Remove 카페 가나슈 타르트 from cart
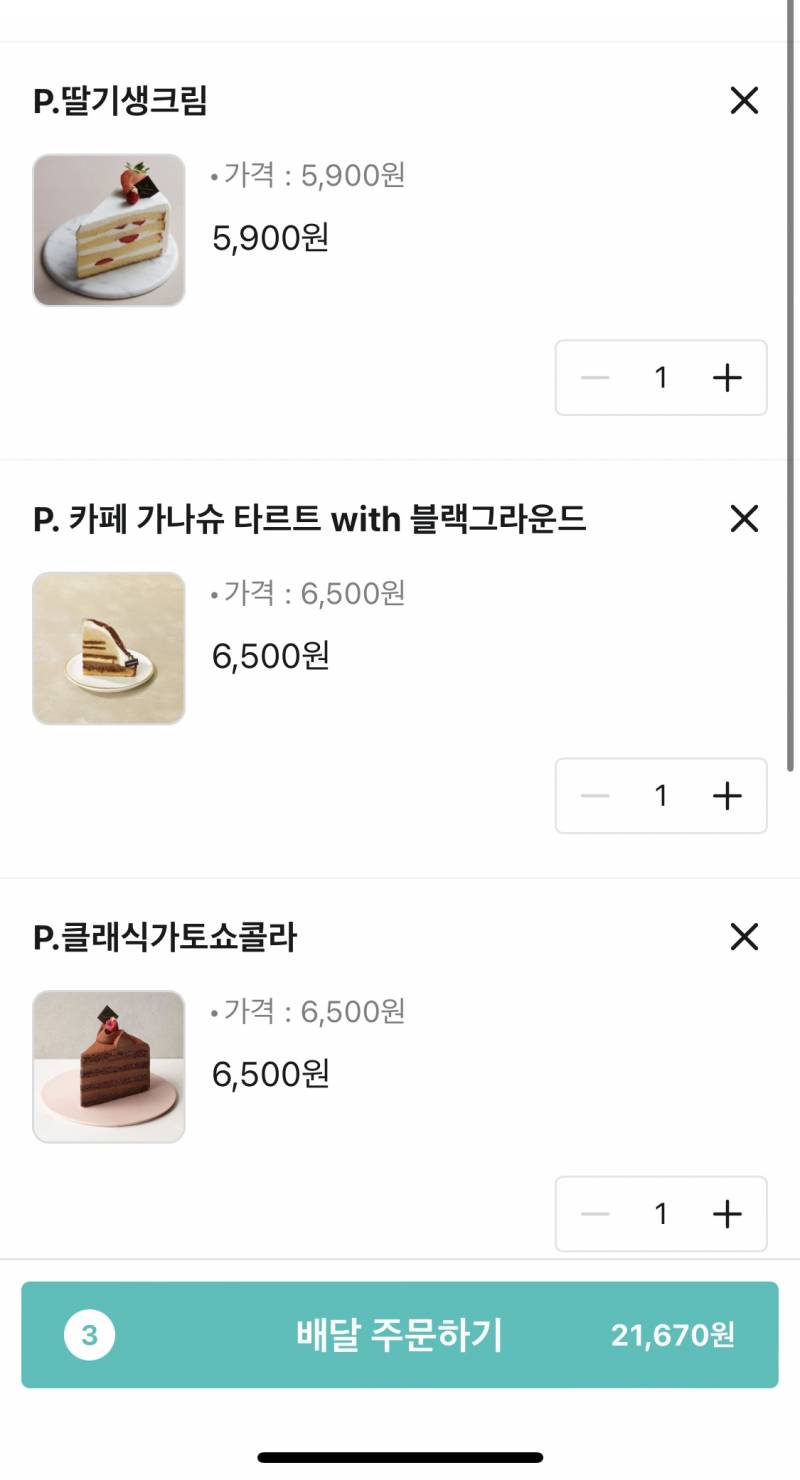This screenshot has width=800, height=1480. pos(744,519)
